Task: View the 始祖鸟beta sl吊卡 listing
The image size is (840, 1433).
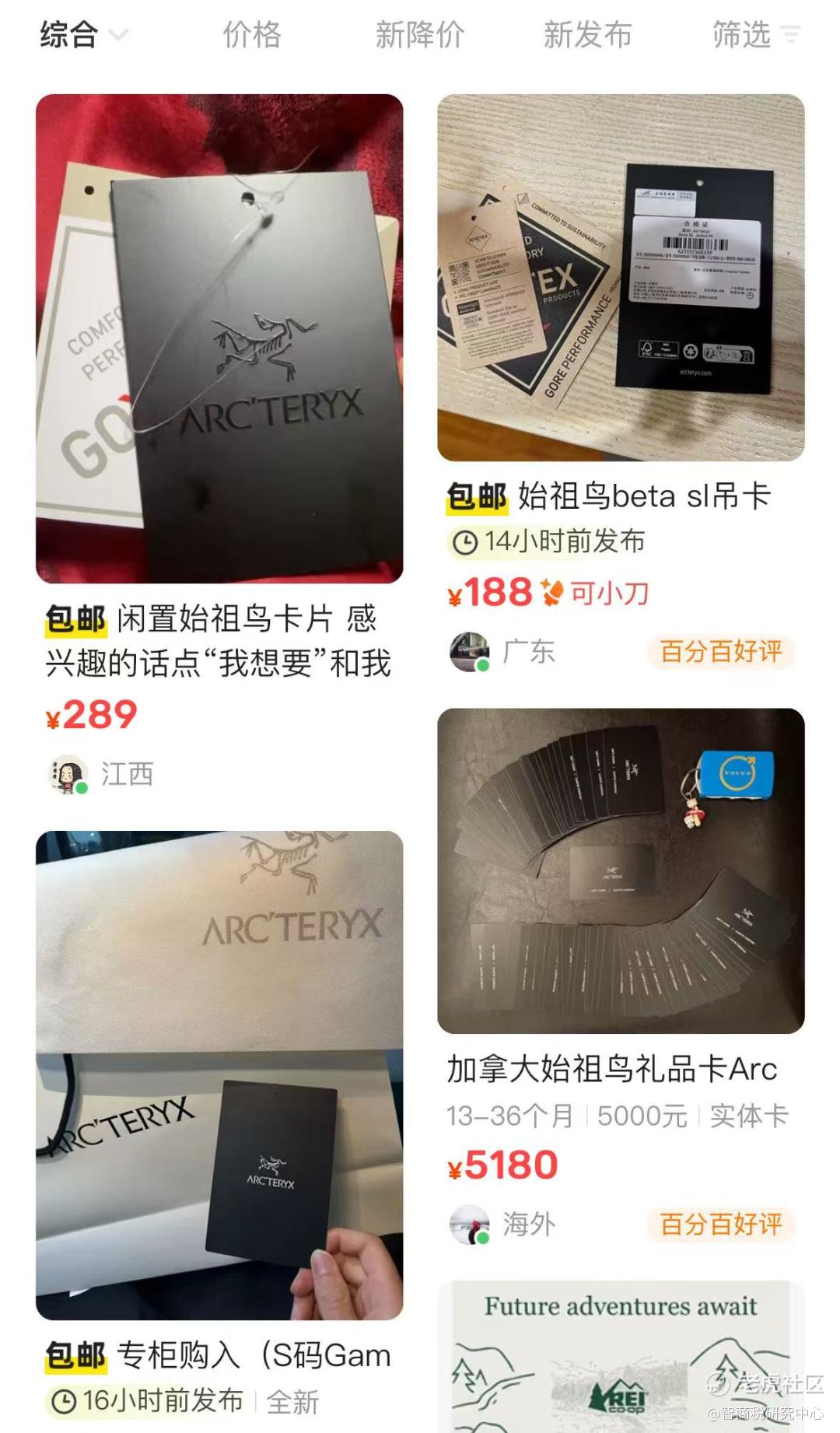Action: coord(621,279)
